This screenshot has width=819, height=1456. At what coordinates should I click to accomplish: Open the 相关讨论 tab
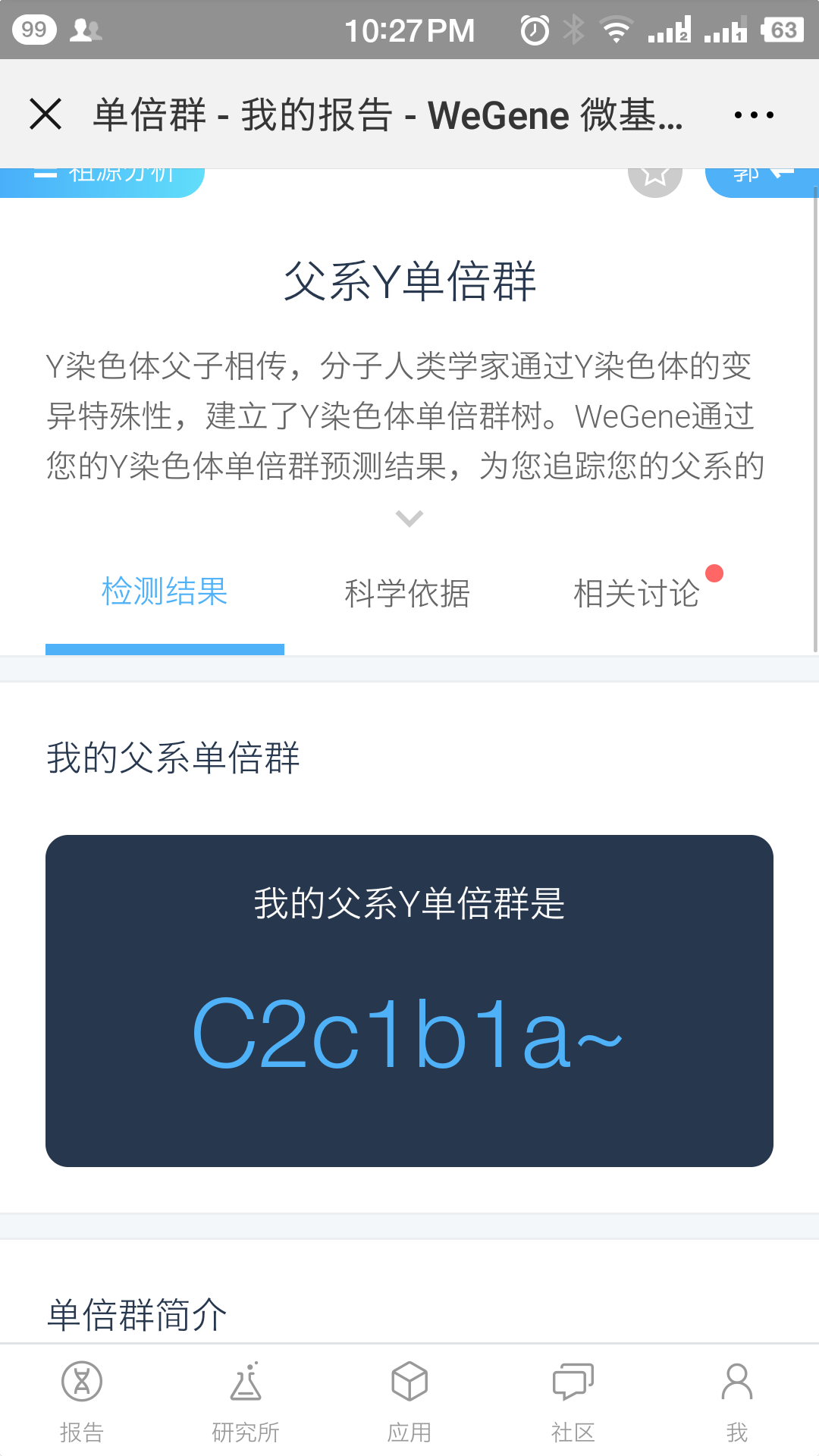636,593
